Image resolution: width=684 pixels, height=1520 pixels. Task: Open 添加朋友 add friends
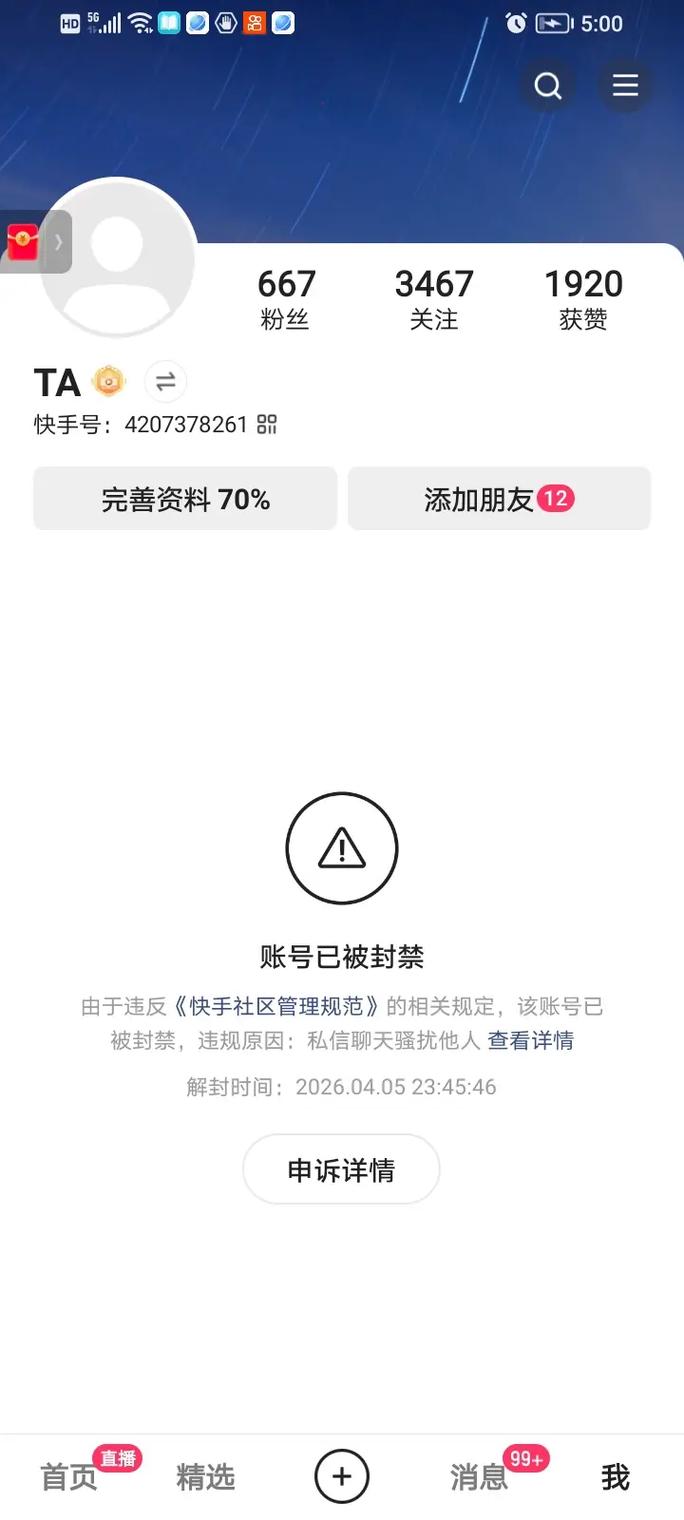(x=499, y=499)
